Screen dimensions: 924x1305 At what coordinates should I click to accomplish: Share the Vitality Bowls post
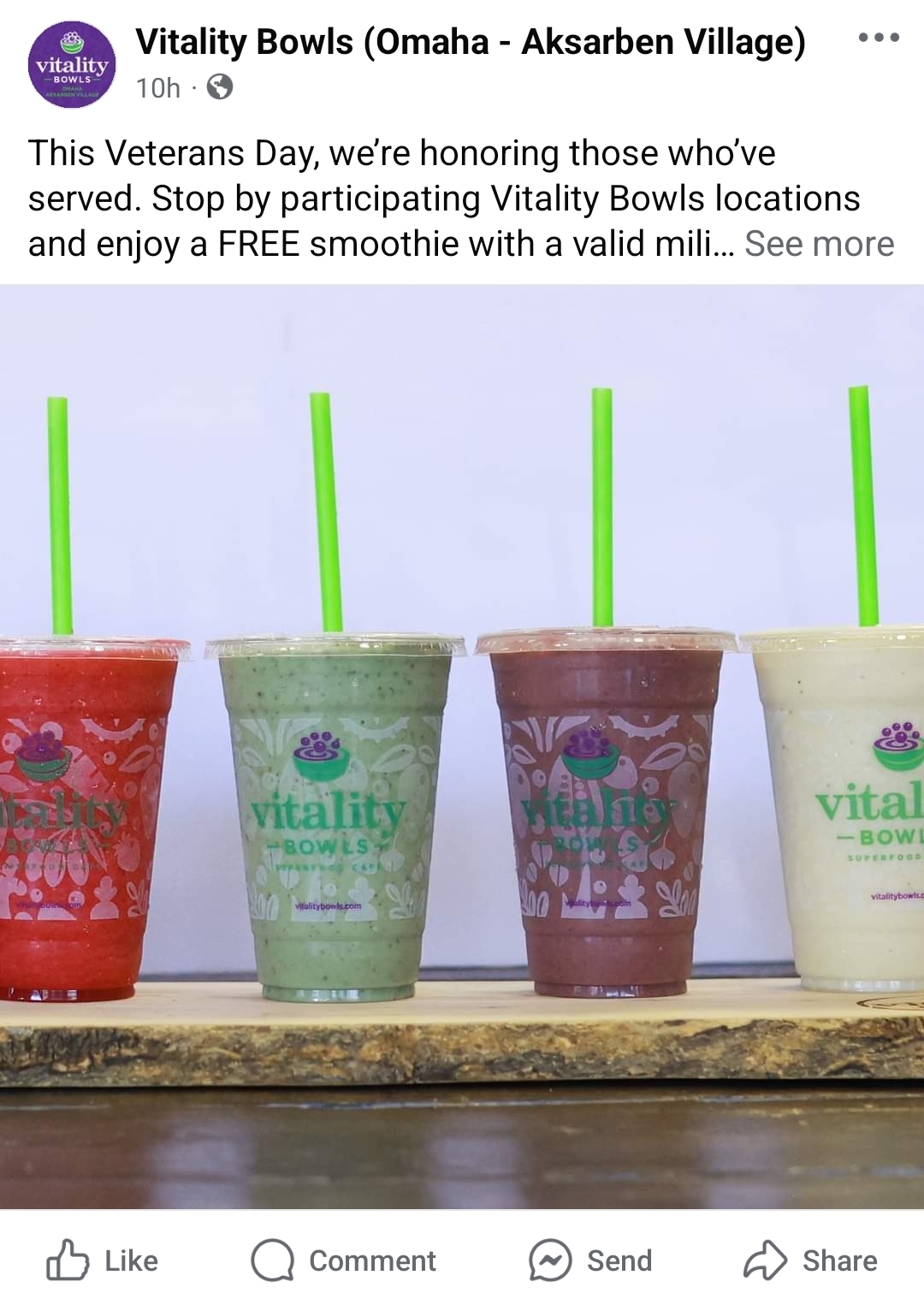click(811, 1260)
